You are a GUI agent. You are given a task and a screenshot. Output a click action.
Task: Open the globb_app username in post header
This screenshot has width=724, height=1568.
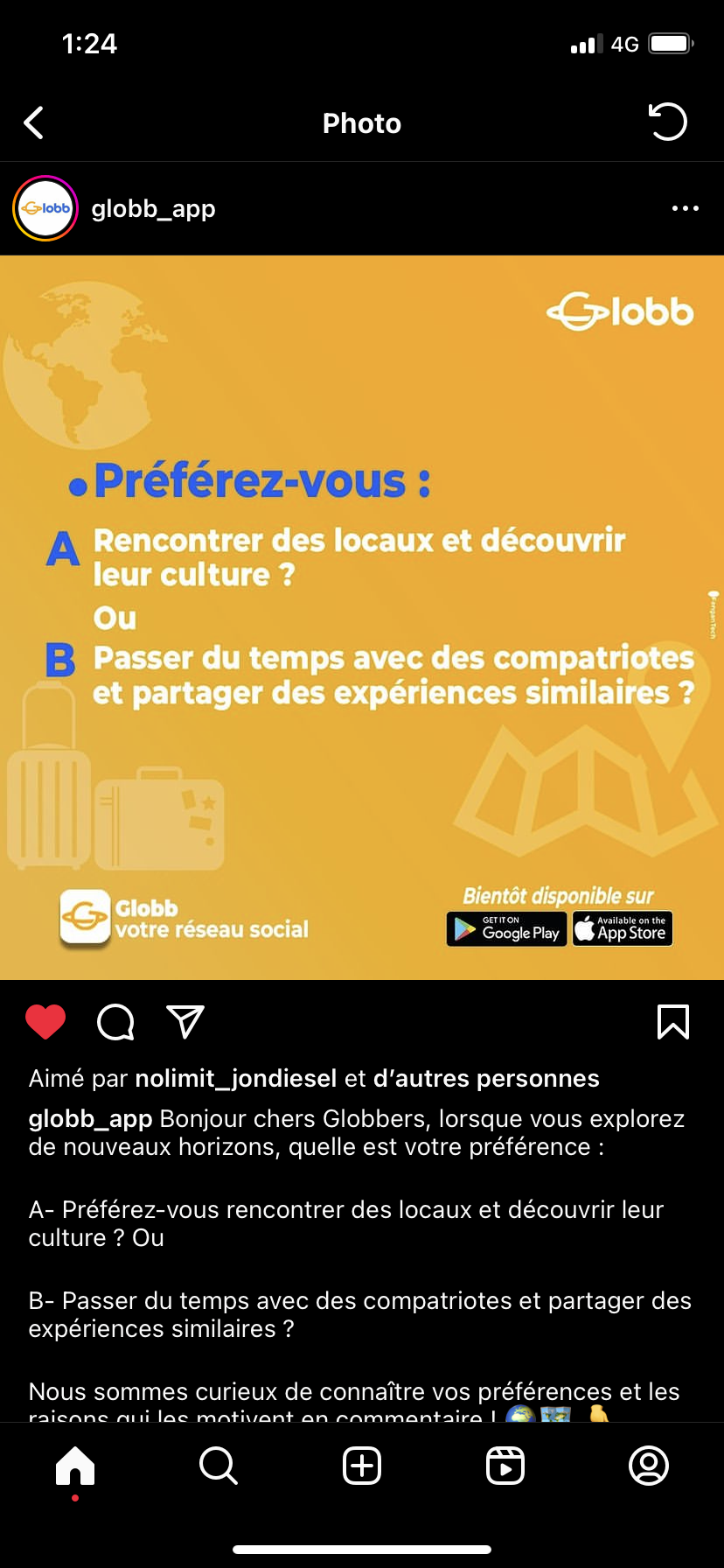tap(153, 209)
